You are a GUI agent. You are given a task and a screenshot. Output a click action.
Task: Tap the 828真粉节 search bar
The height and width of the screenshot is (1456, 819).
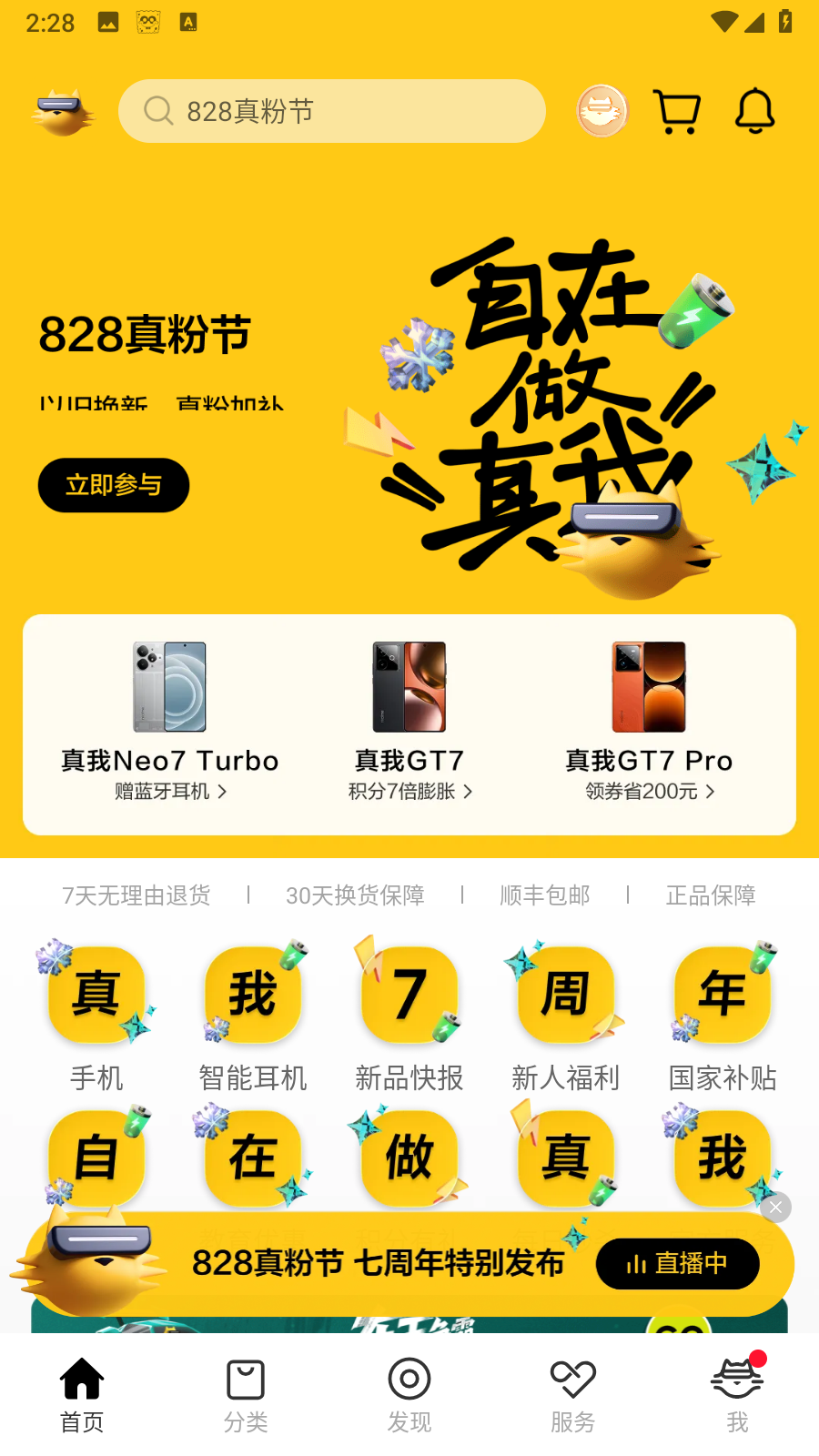click(331, 110)
